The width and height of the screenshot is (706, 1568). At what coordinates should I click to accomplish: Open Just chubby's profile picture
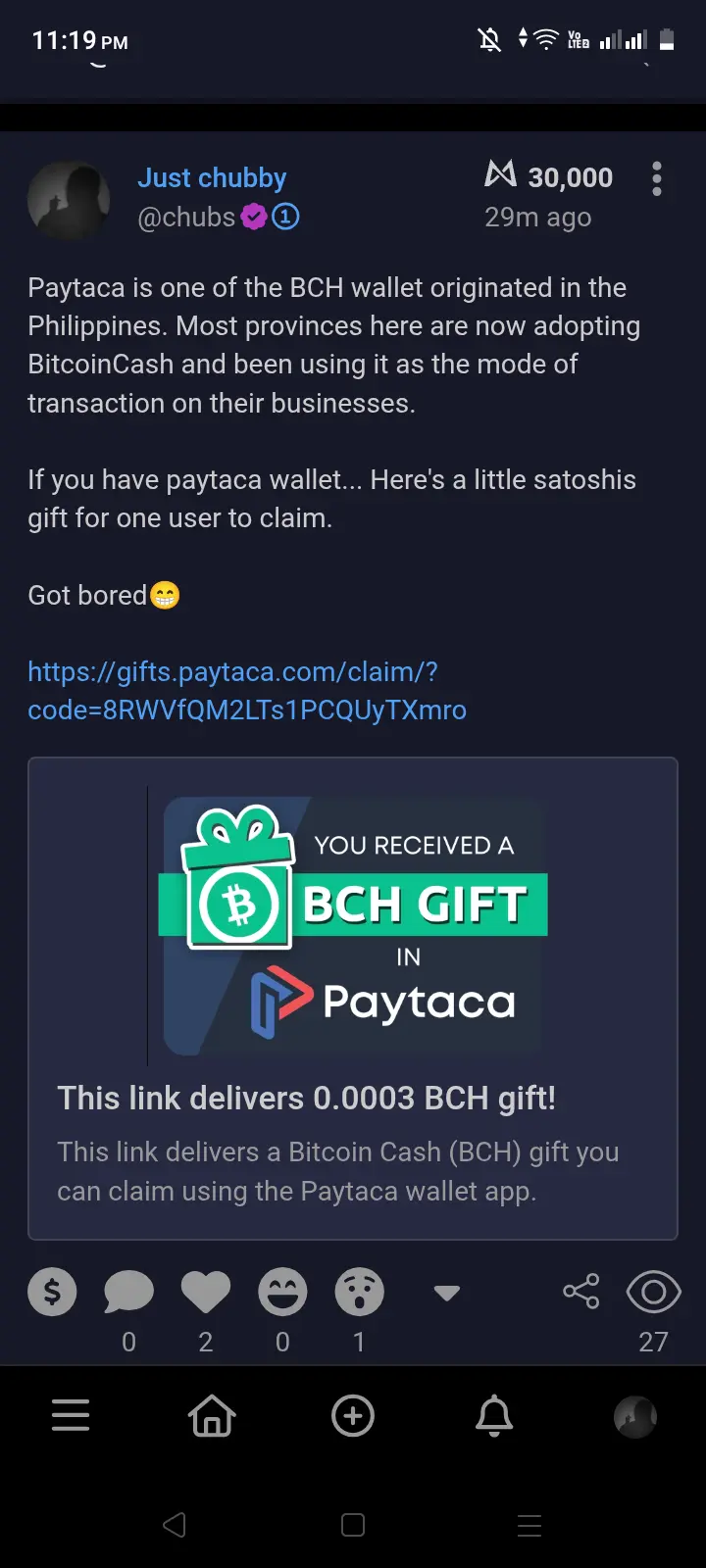click(x=69, y=200)
